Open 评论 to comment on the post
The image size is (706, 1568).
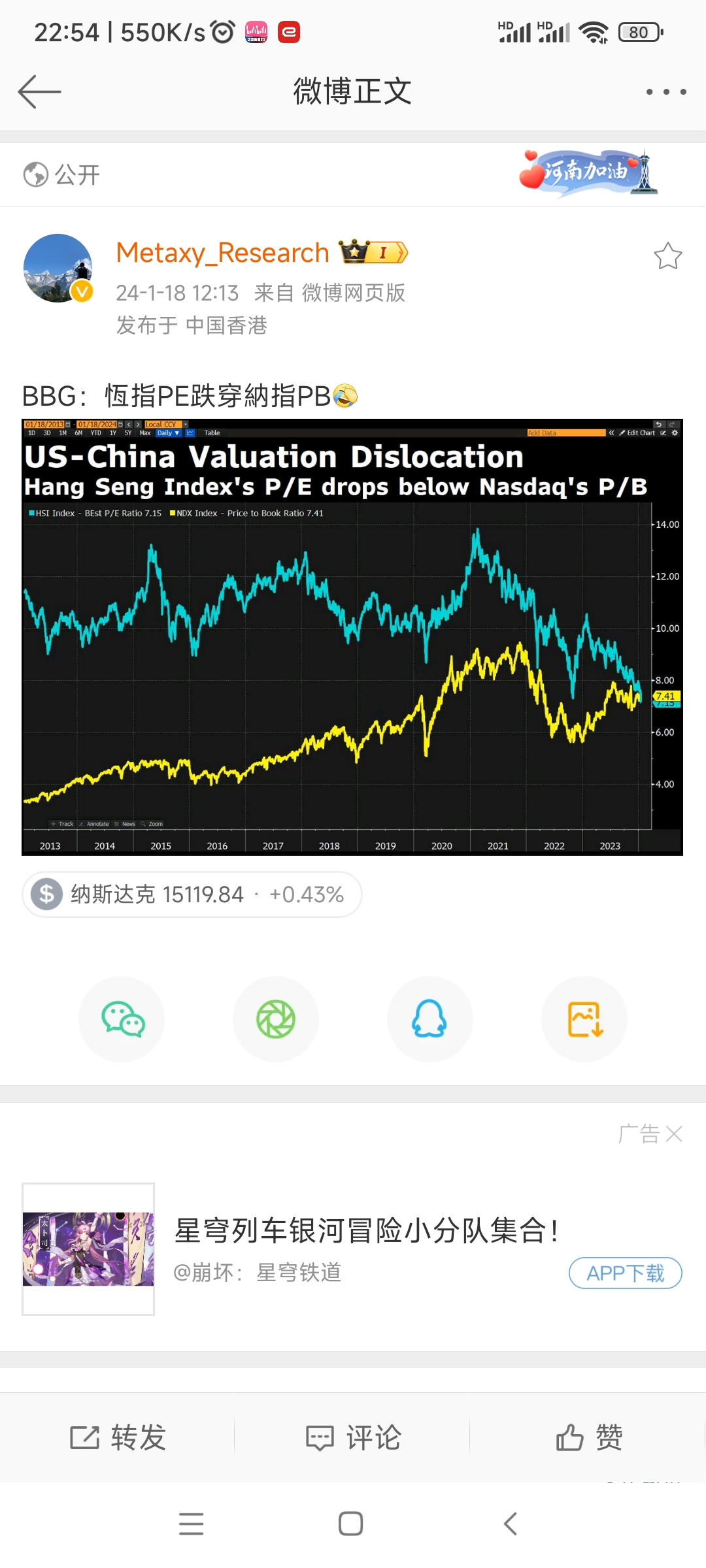point(353,1437)
